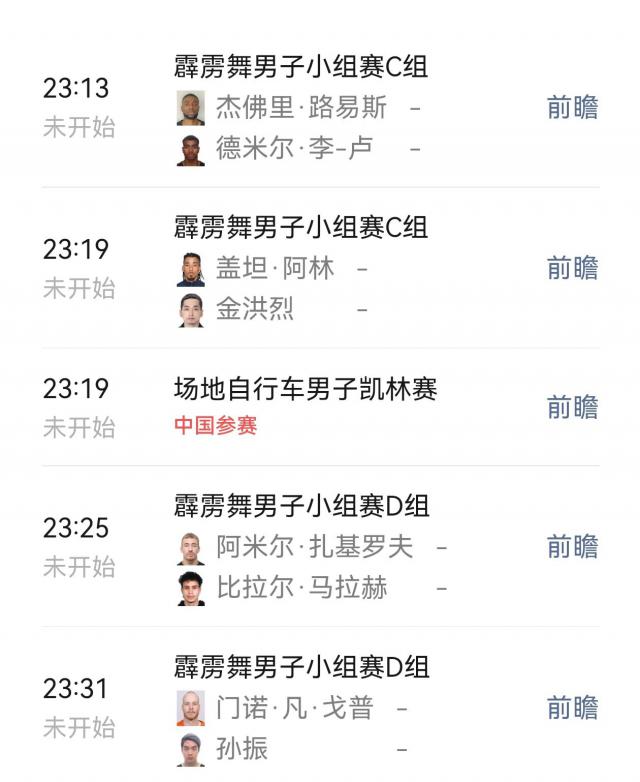The width and height of the screenshot is (640, 782).
Task: Open 前瞻 for 阿米尔·扎基罗夫 vs 比拉尔·马拉赫
Action: 572,547
